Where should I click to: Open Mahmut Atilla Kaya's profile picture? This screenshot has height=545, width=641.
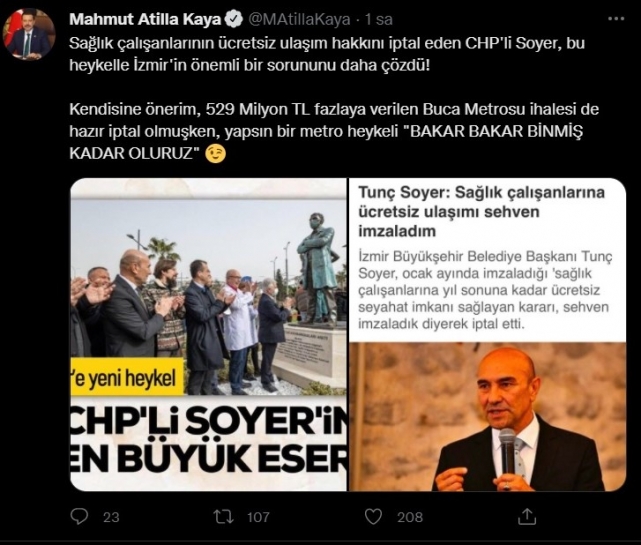click(29, 33)
